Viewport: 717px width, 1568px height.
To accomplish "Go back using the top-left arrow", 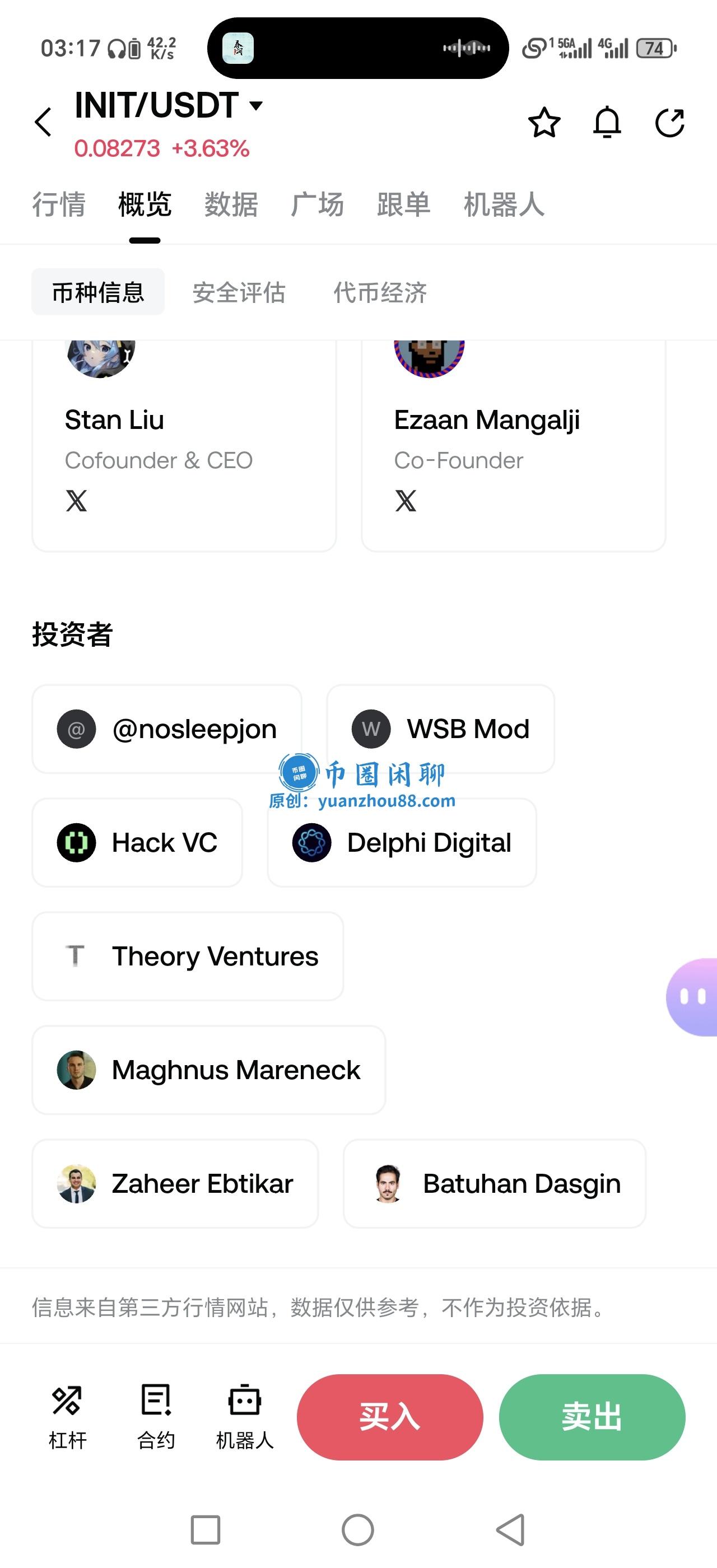I will pyautogui.click(x=43, y=122).
